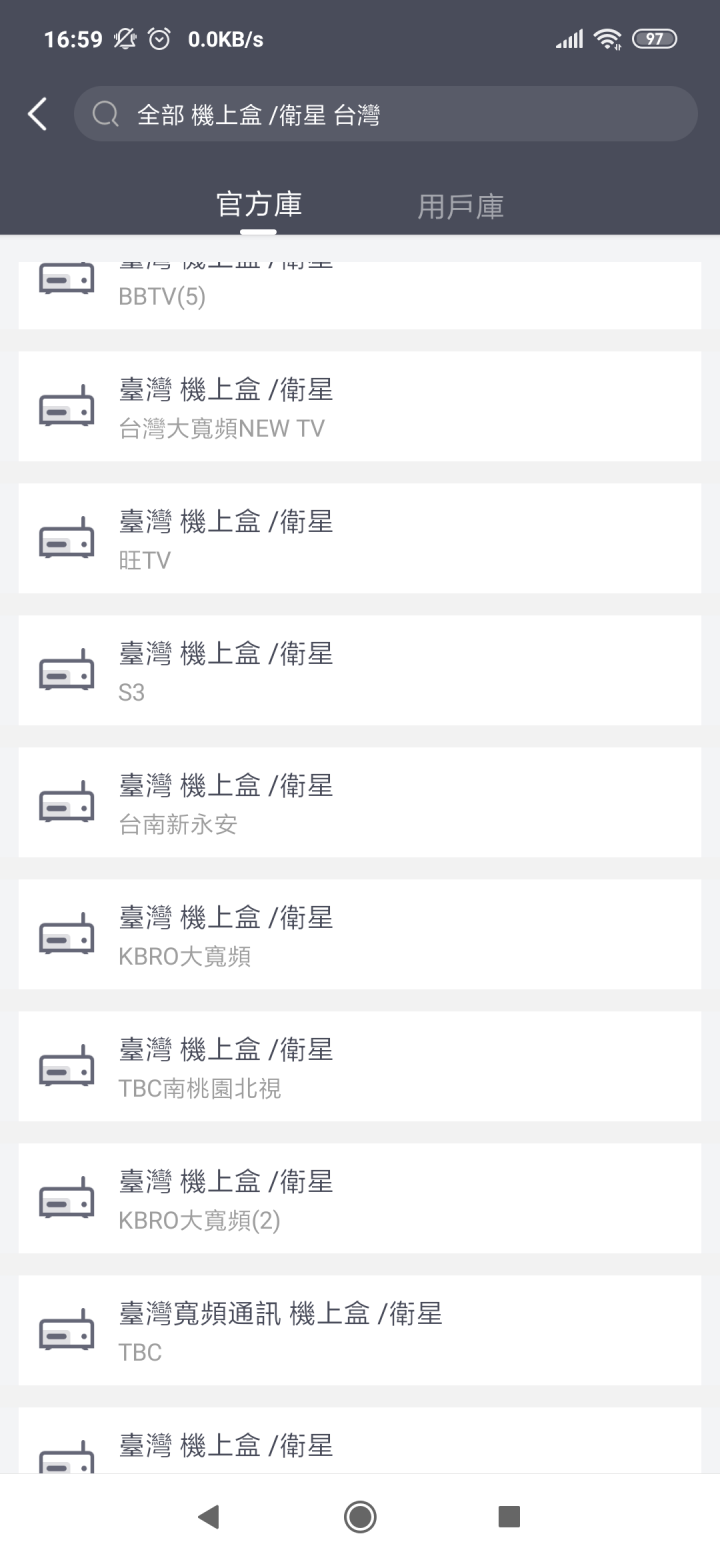This screenshot has width=720, height=1560.
Task: Tap the system home button
Action: 360,1517
